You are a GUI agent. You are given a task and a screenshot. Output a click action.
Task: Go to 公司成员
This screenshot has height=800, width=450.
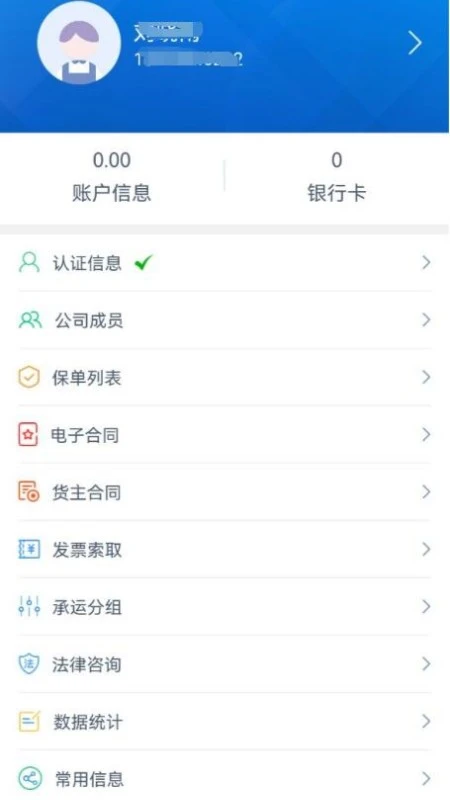click(224, 320)
